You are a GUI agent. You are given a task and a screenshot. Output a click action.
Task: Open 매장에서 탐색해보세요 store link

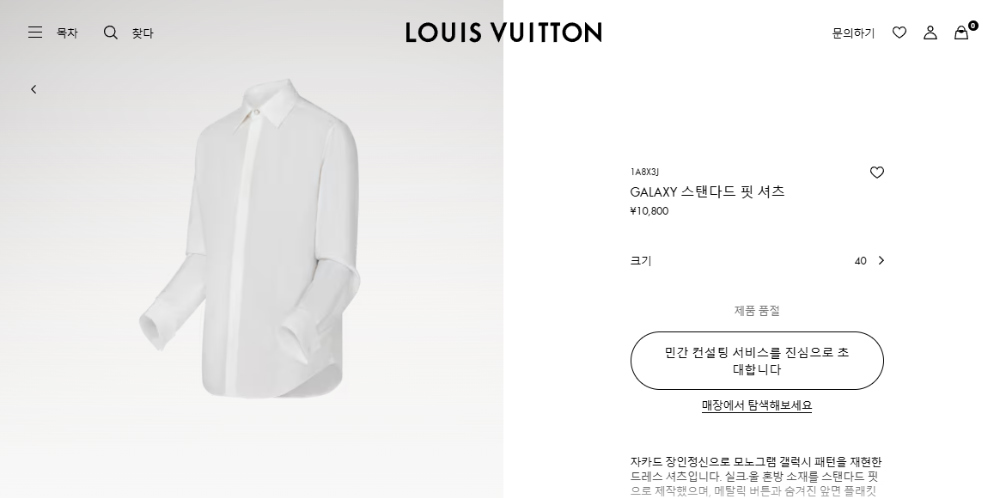pos(757,405)
